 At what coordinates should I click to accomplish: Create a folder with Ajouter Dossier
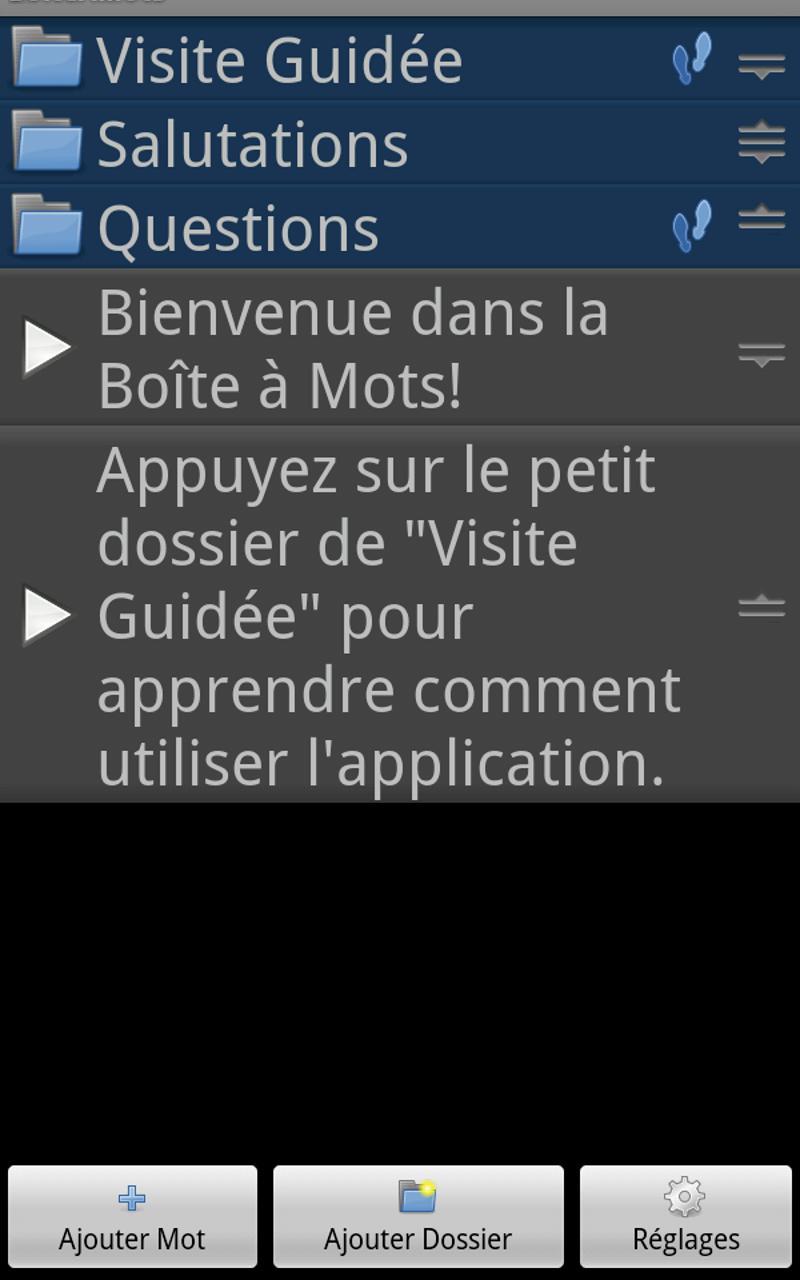418,1216
